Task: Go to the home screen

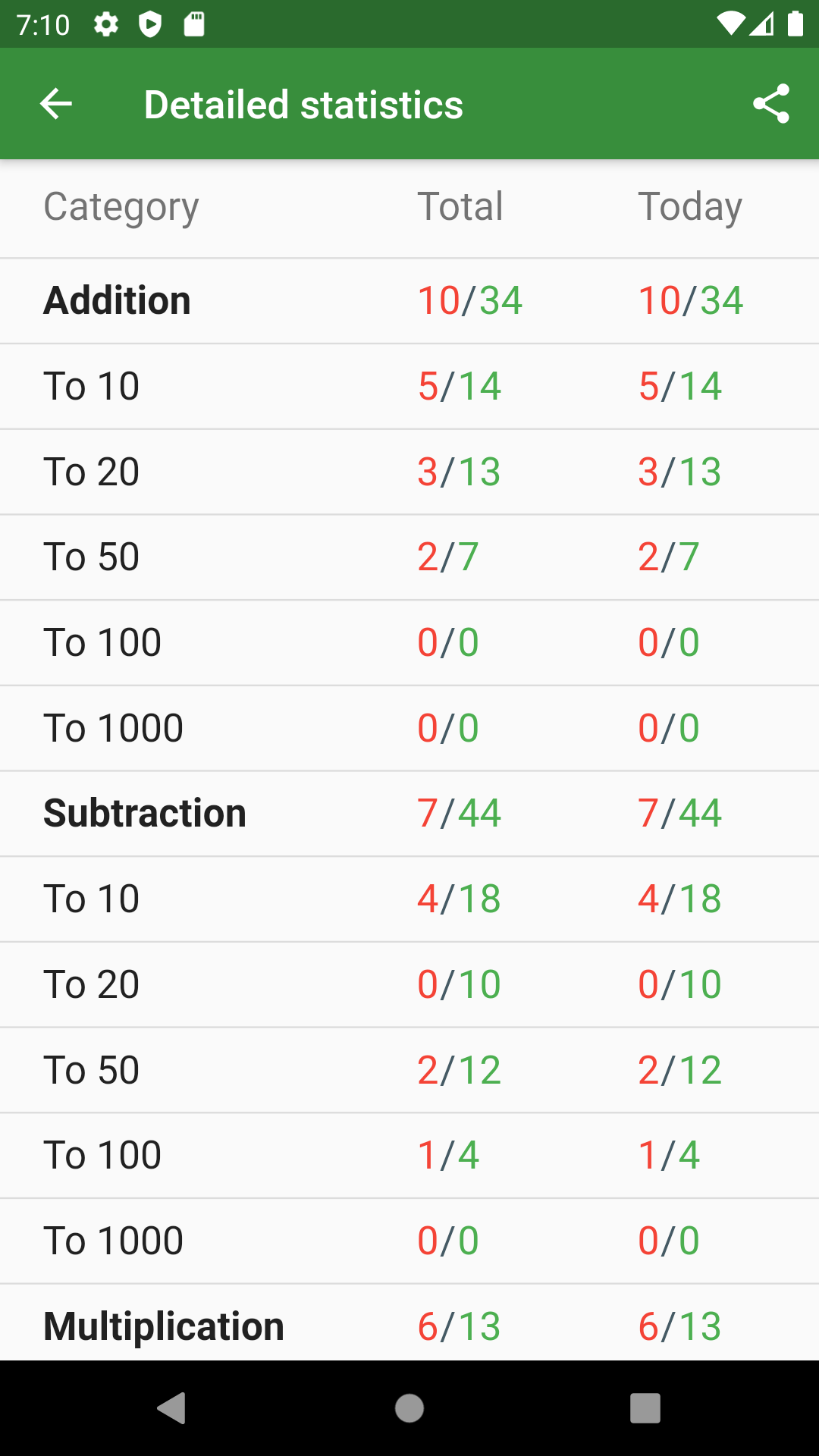Action: 409,1408
